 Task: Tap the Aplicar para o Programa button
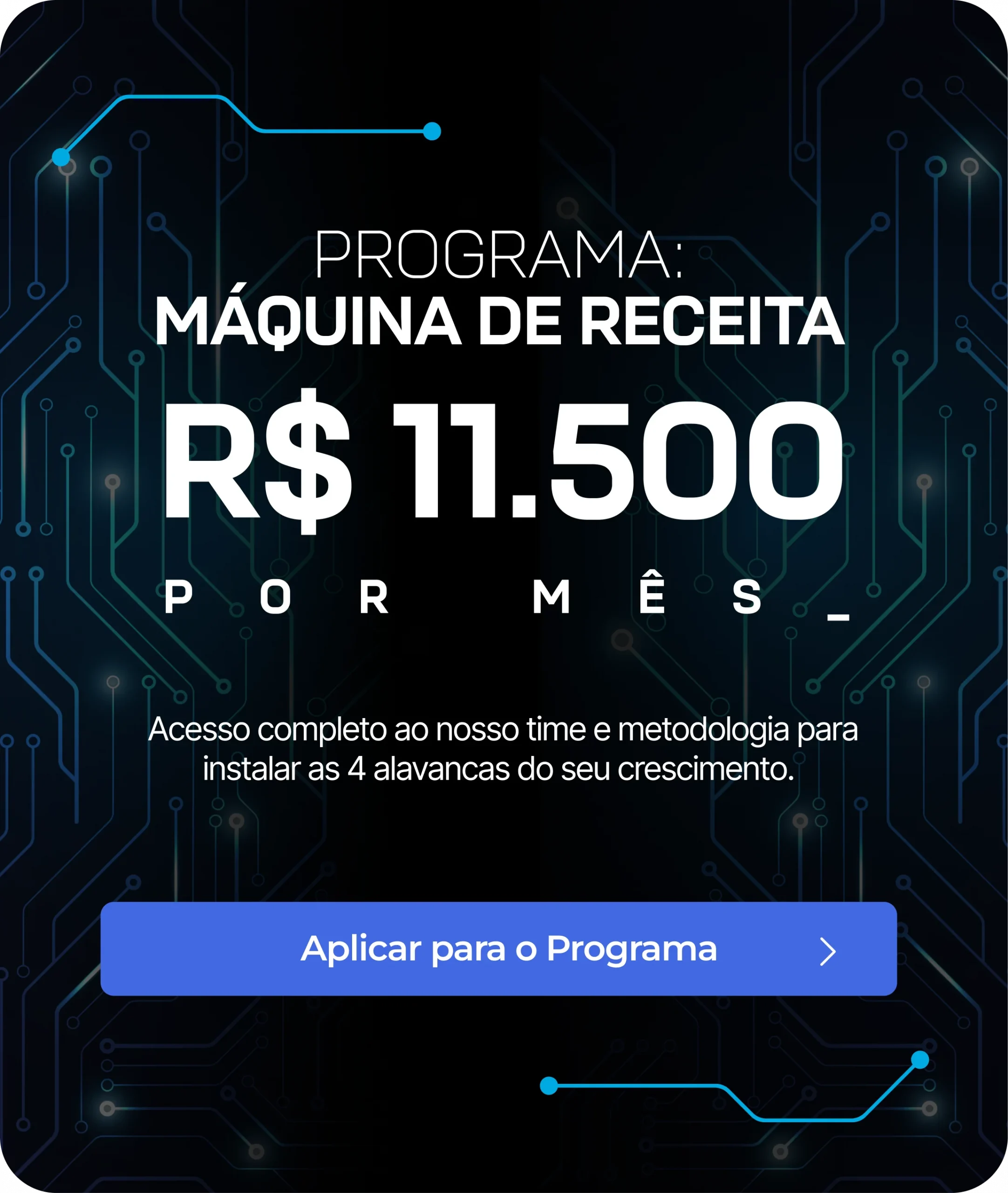click(x=498, y=949)
